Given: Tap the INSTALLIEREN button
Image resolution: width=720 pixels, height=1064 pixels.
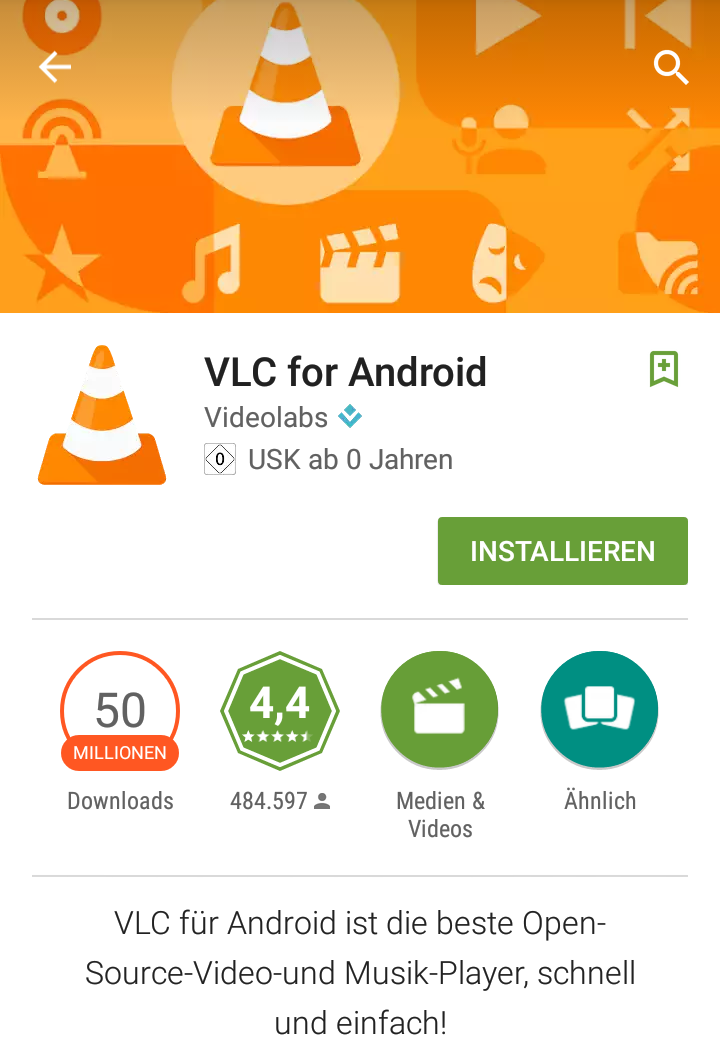Looking at the screenshot, I should (562, 551).
